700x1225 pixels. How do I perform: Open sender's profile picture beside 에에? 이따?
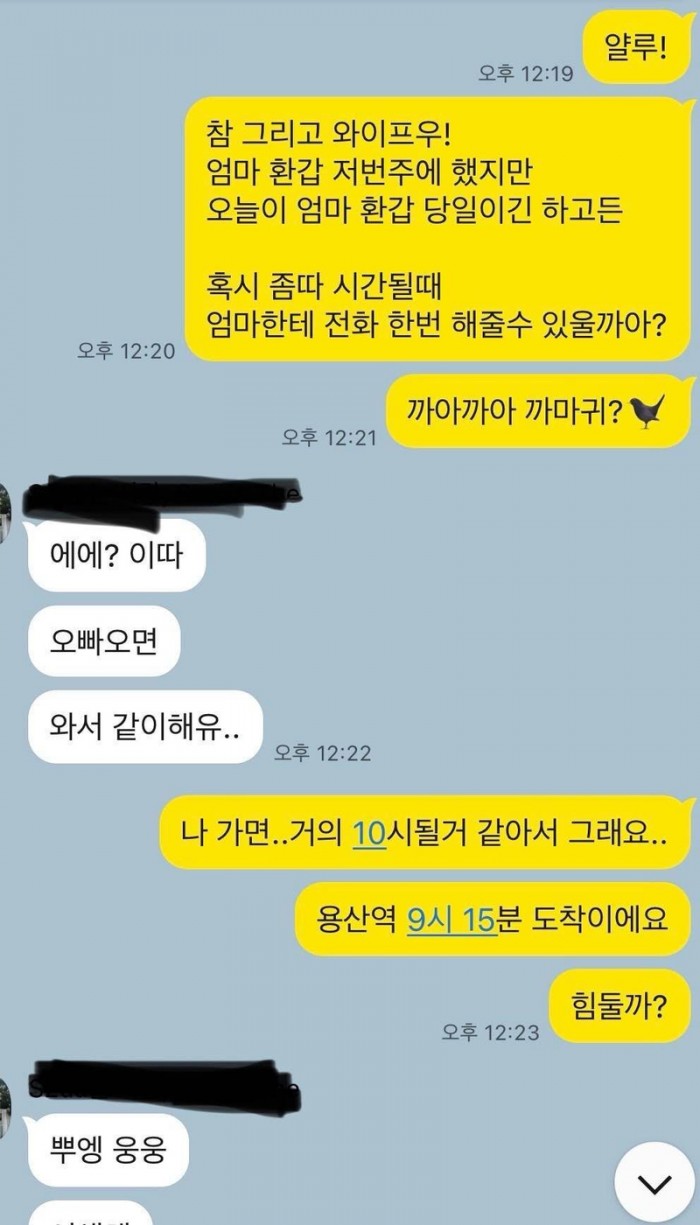coord(6,513)
